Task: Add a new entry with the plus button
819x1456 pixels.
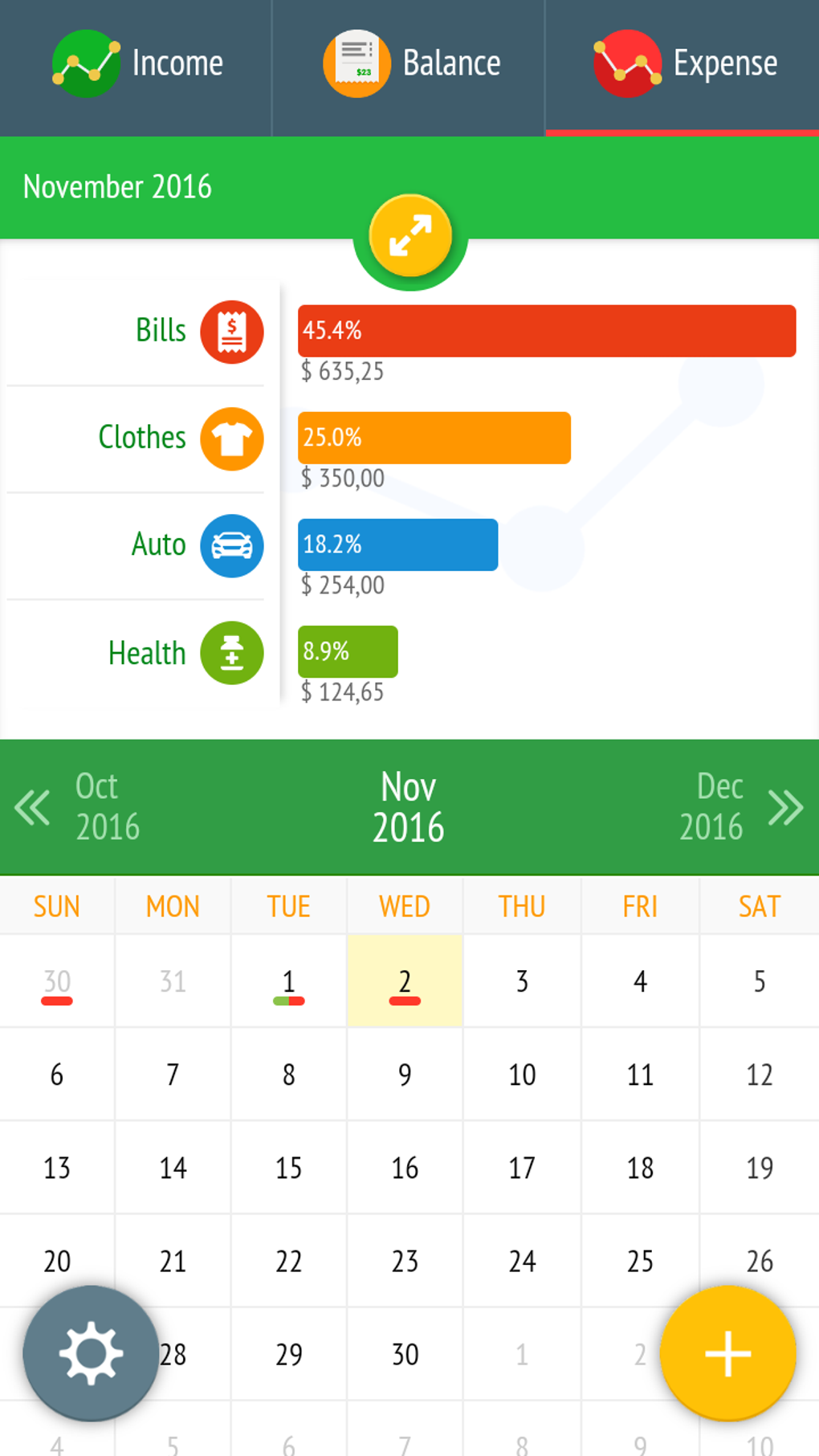Action: pyautogui.click(x=727, y=1353)
